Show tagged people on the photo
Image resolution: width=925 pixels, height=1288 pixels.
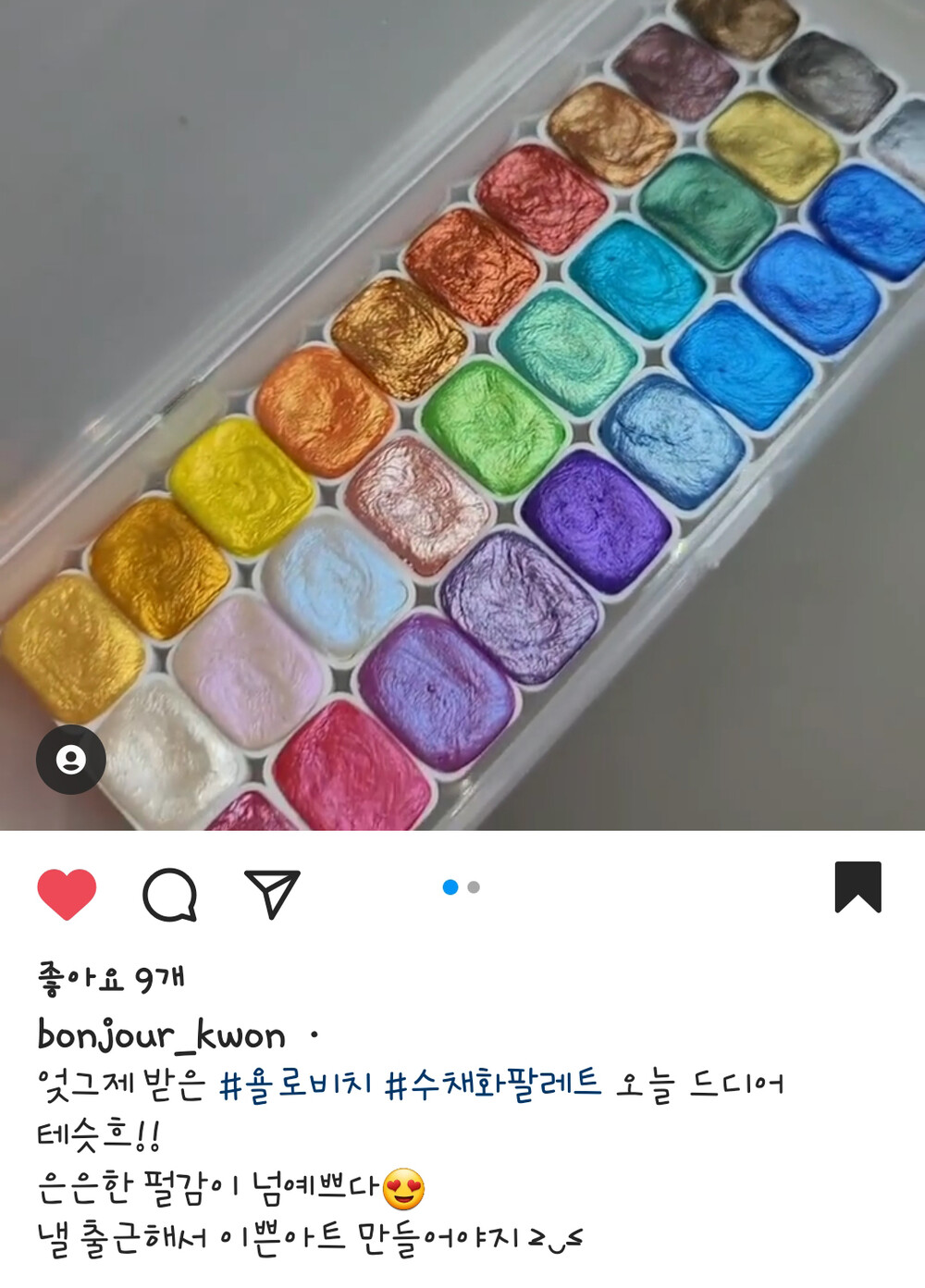tap(71, 760)
